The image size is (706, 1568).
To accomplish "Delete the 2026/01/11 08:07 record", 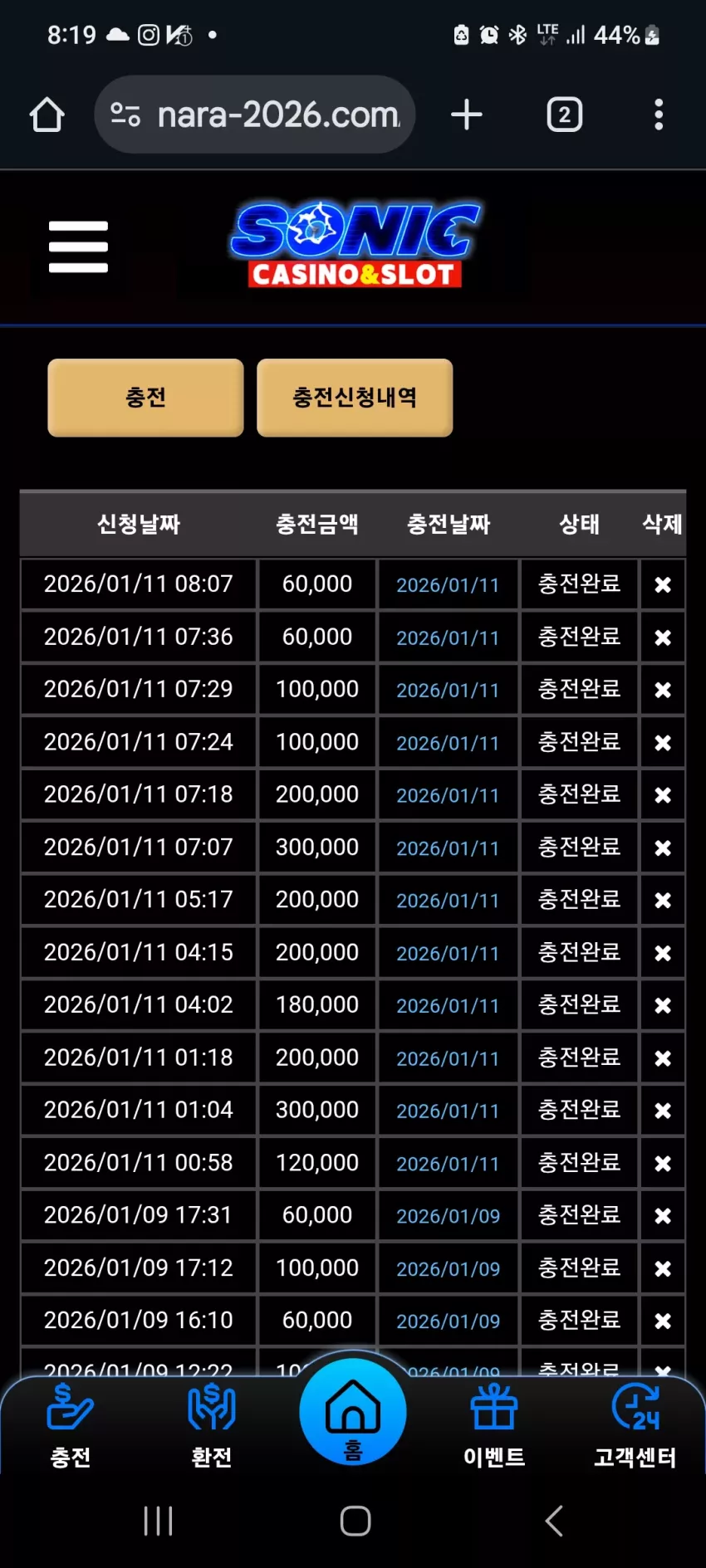I will (x=663, y=585).
